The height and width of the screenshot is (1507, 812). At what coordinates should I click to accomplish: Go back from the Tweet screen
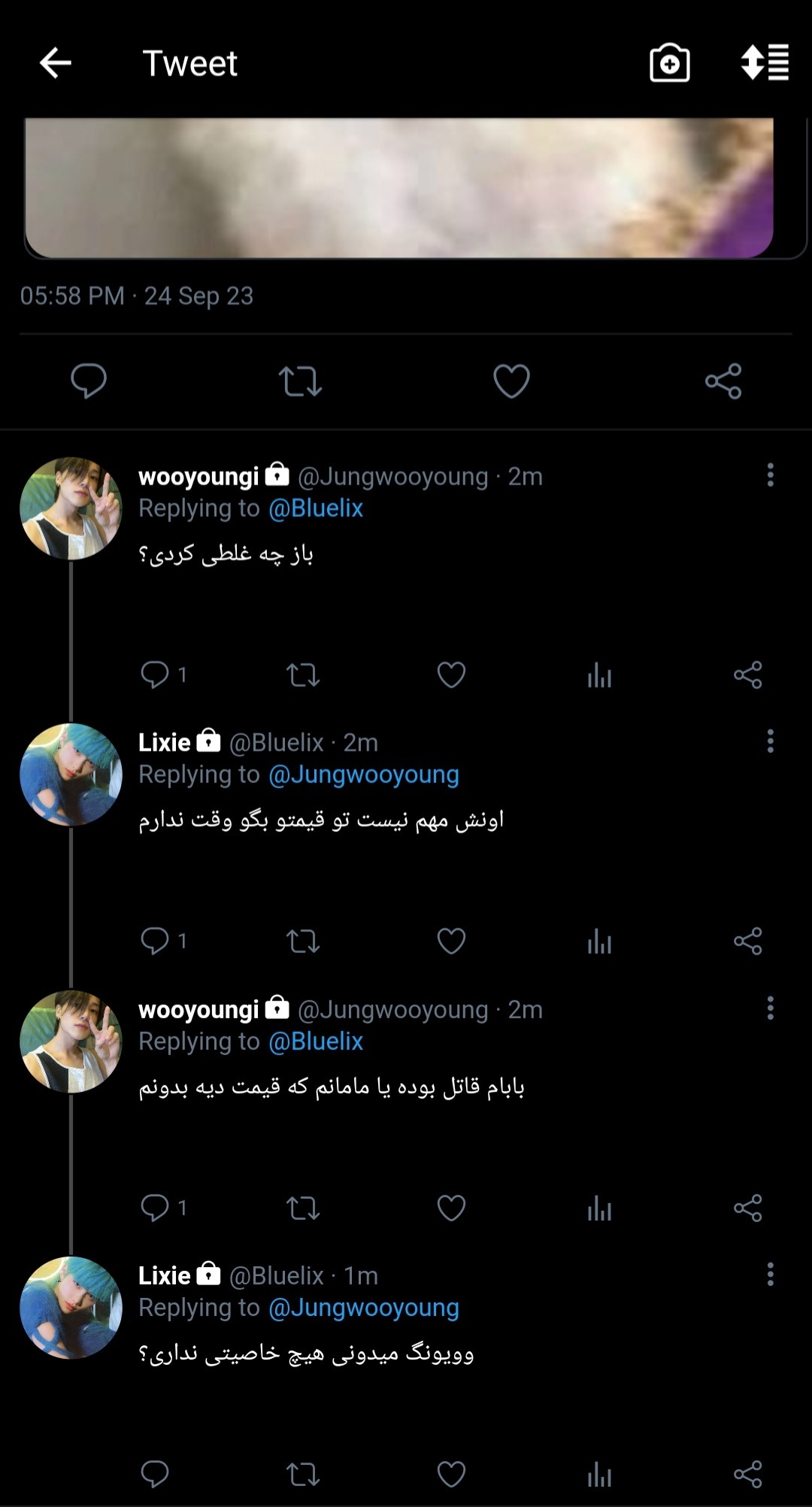click(x=55, y=63)
